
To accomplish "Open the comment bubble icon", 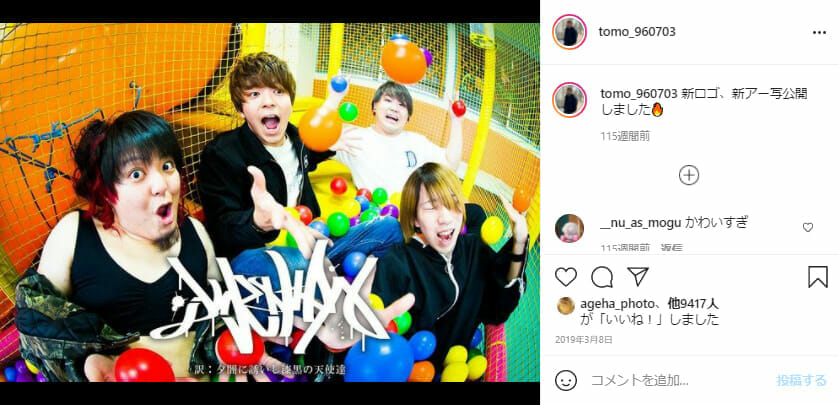I will pos(602,277).
